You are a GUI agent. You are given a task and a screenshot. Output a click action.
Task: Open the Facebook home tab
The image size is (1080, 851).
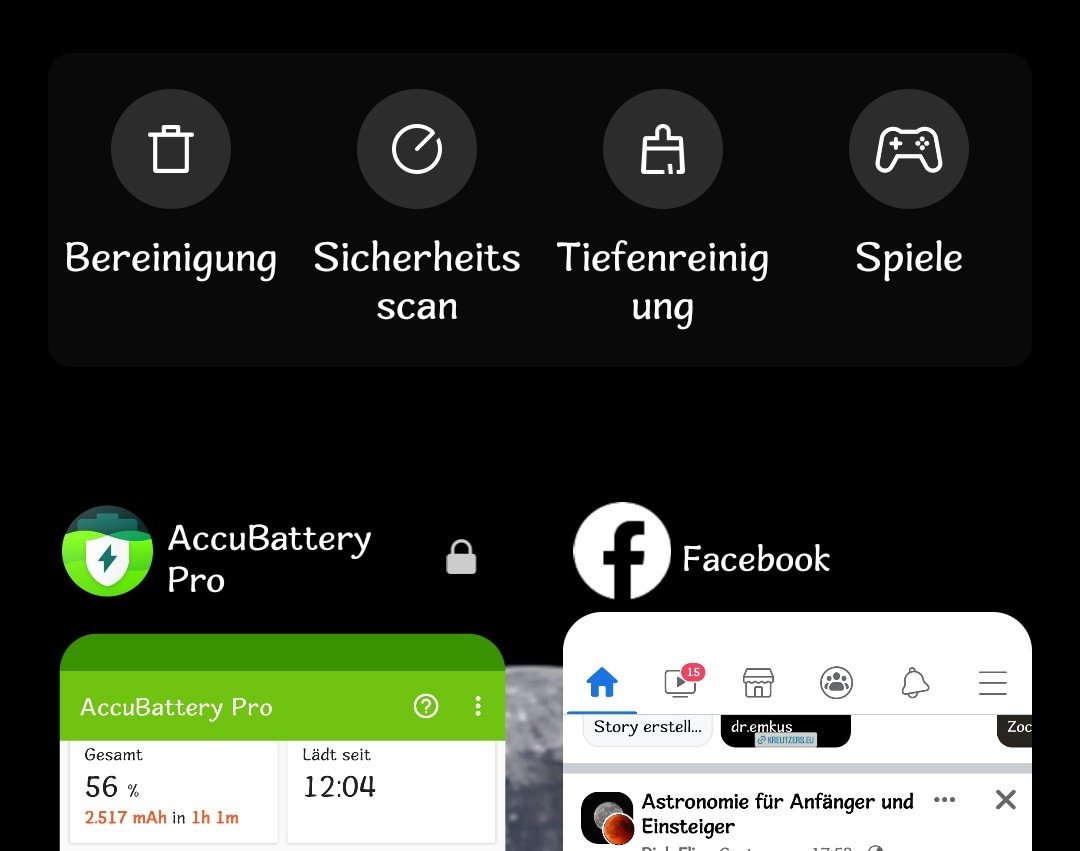coord(602,683)
